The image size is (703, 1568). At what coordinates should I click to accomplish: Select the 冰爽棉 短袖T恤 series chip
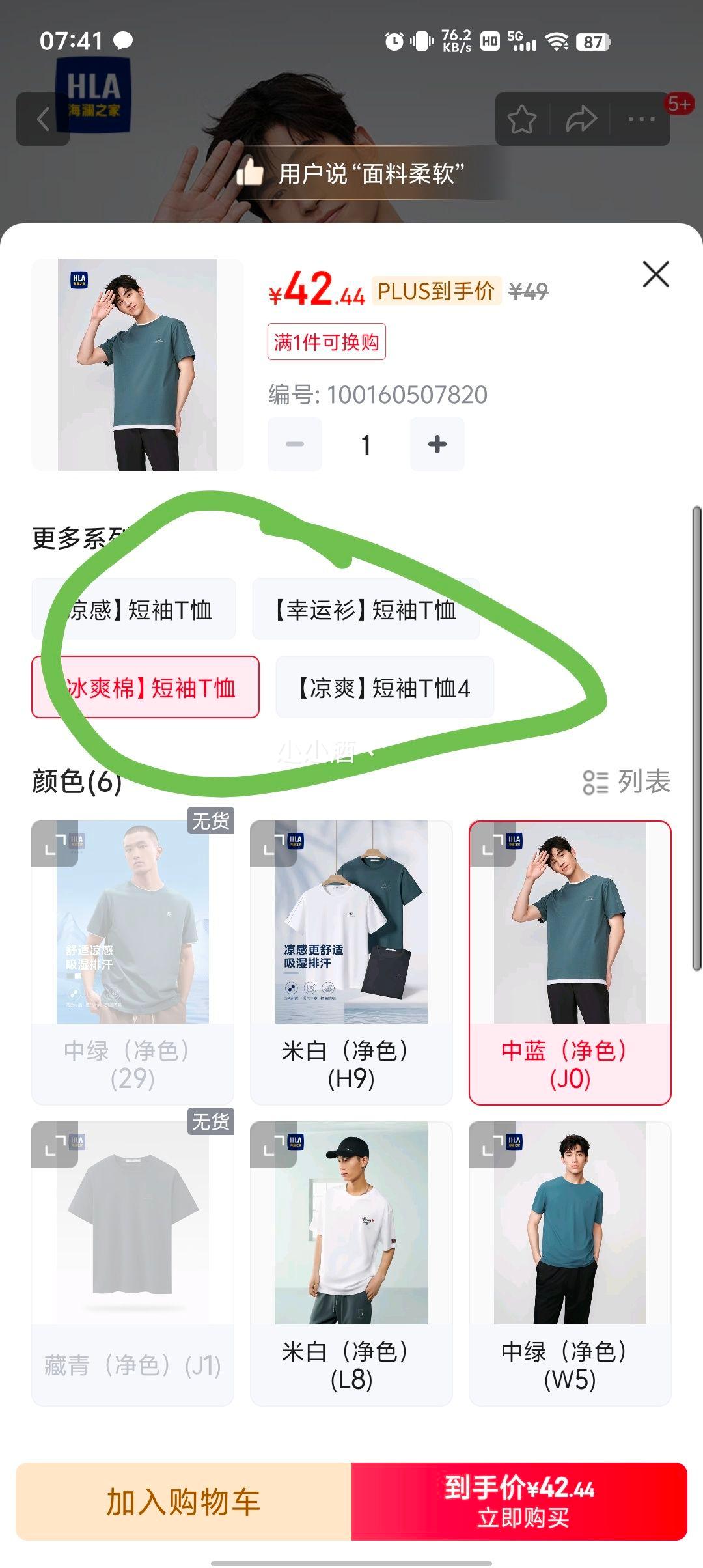pos(145,688)
